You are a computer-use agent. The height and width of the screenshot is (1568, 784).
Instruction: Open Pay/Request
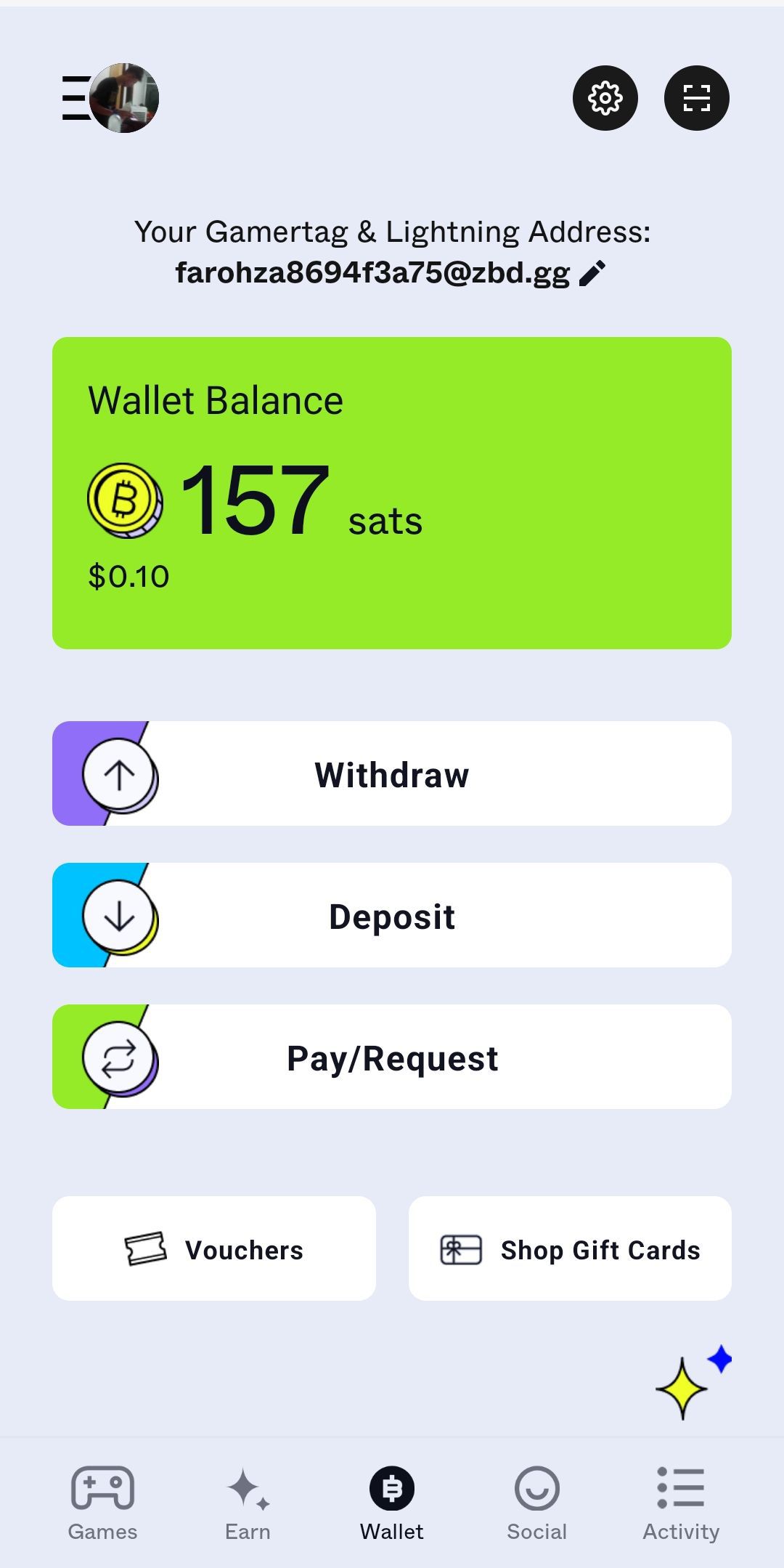click(x=392, y=1057)
